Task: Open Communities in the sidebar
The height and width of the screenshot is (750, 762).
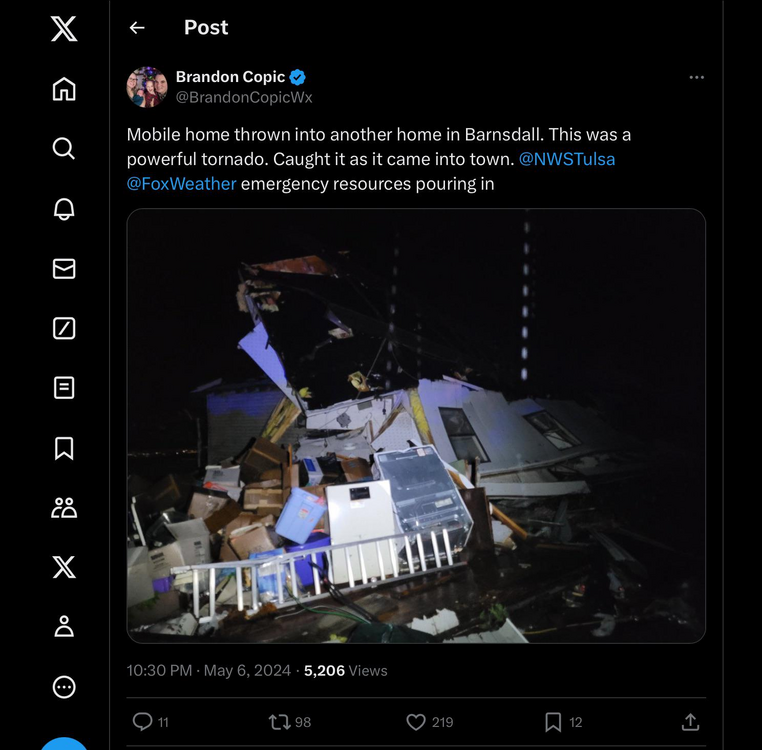Action: [x=64, y=507]
